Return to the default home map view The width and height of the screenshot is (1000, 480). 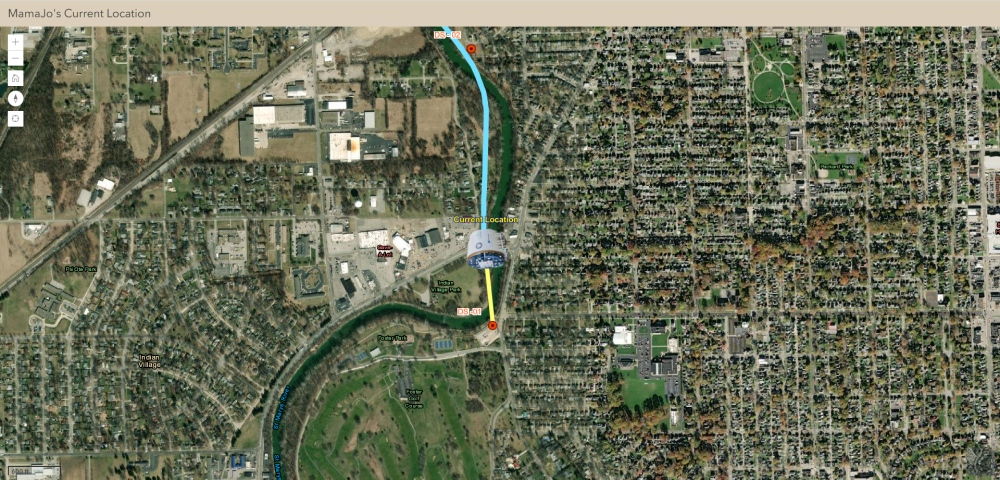(x=15, y=79)
